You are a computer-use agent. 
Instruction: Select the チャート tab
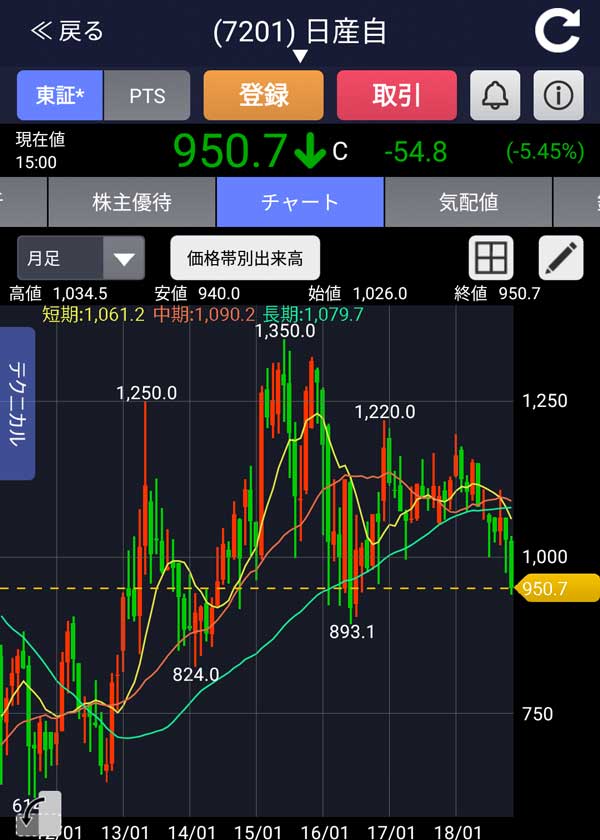pyautogui.click(x=300, y=202)
